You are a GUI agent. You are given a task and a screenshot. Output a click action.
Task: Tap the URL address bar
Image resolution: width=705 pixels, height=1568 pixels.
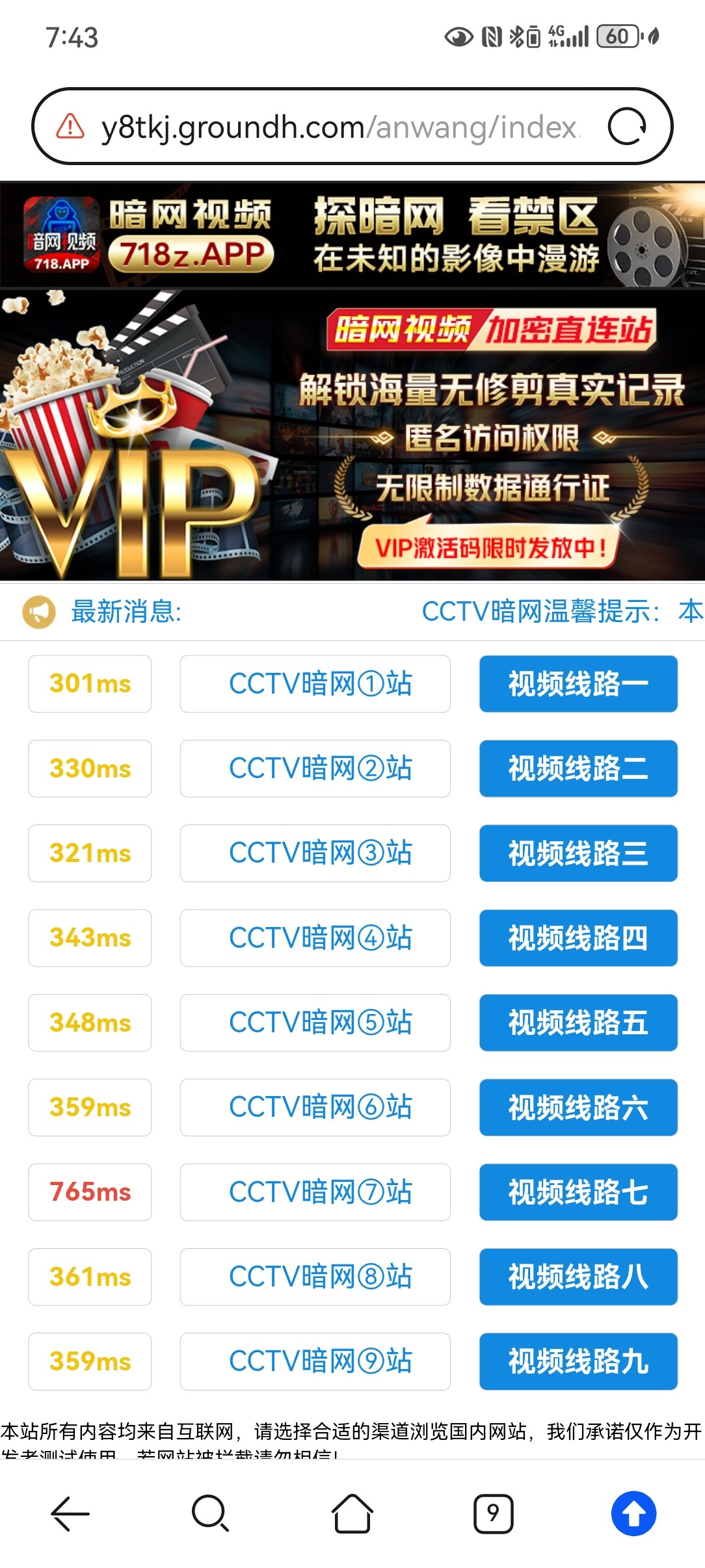338,127
